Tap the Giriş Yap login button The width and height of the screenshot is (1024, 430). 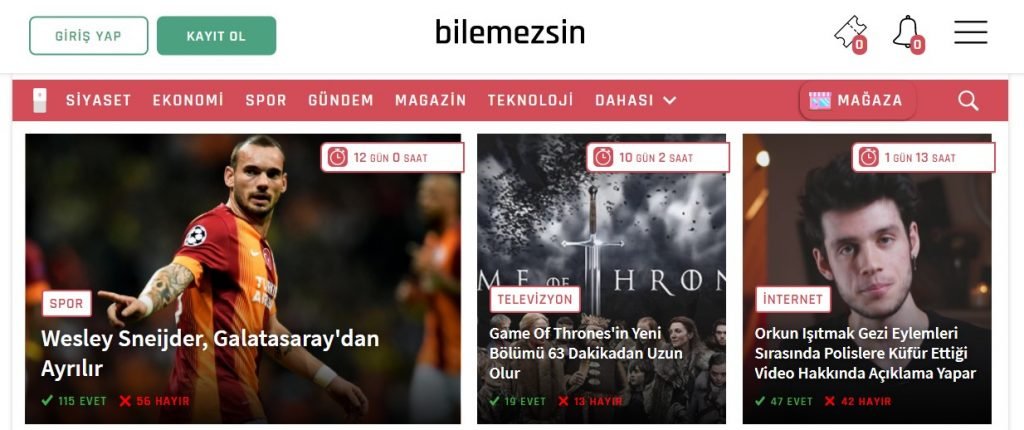[x=88, y=36]
